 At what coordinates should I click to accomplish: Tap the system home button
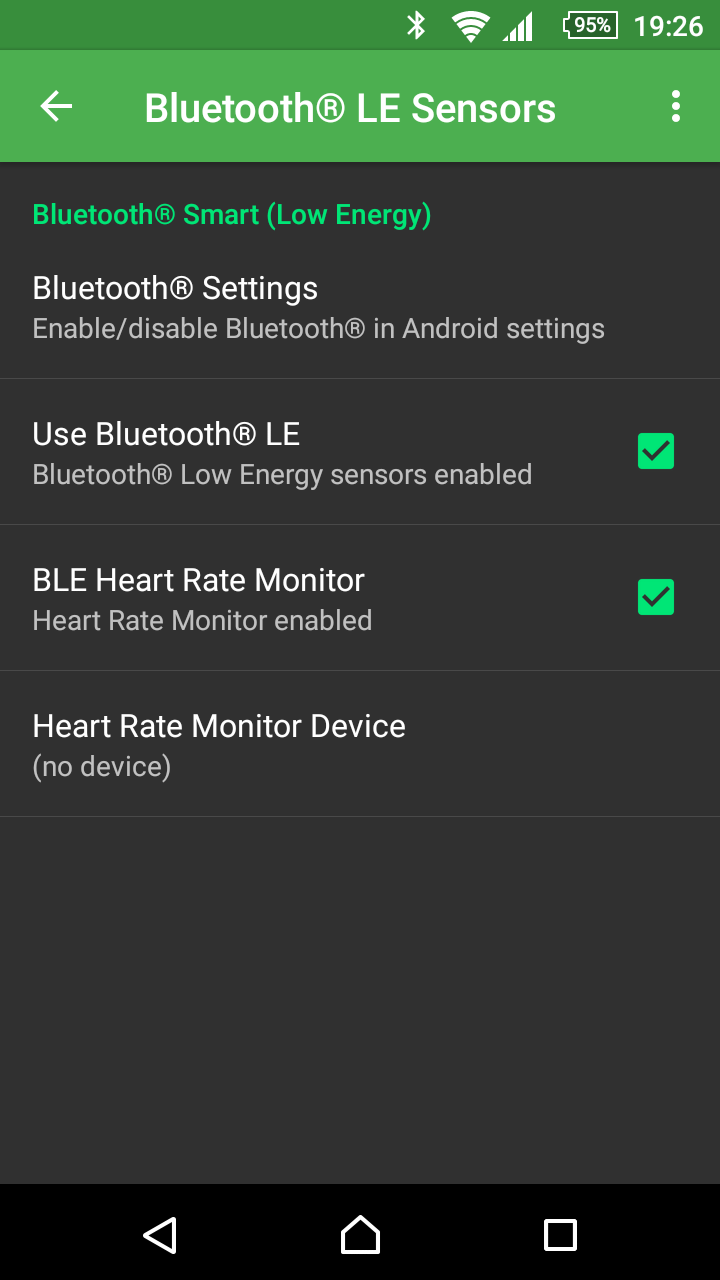(360, 1234)
